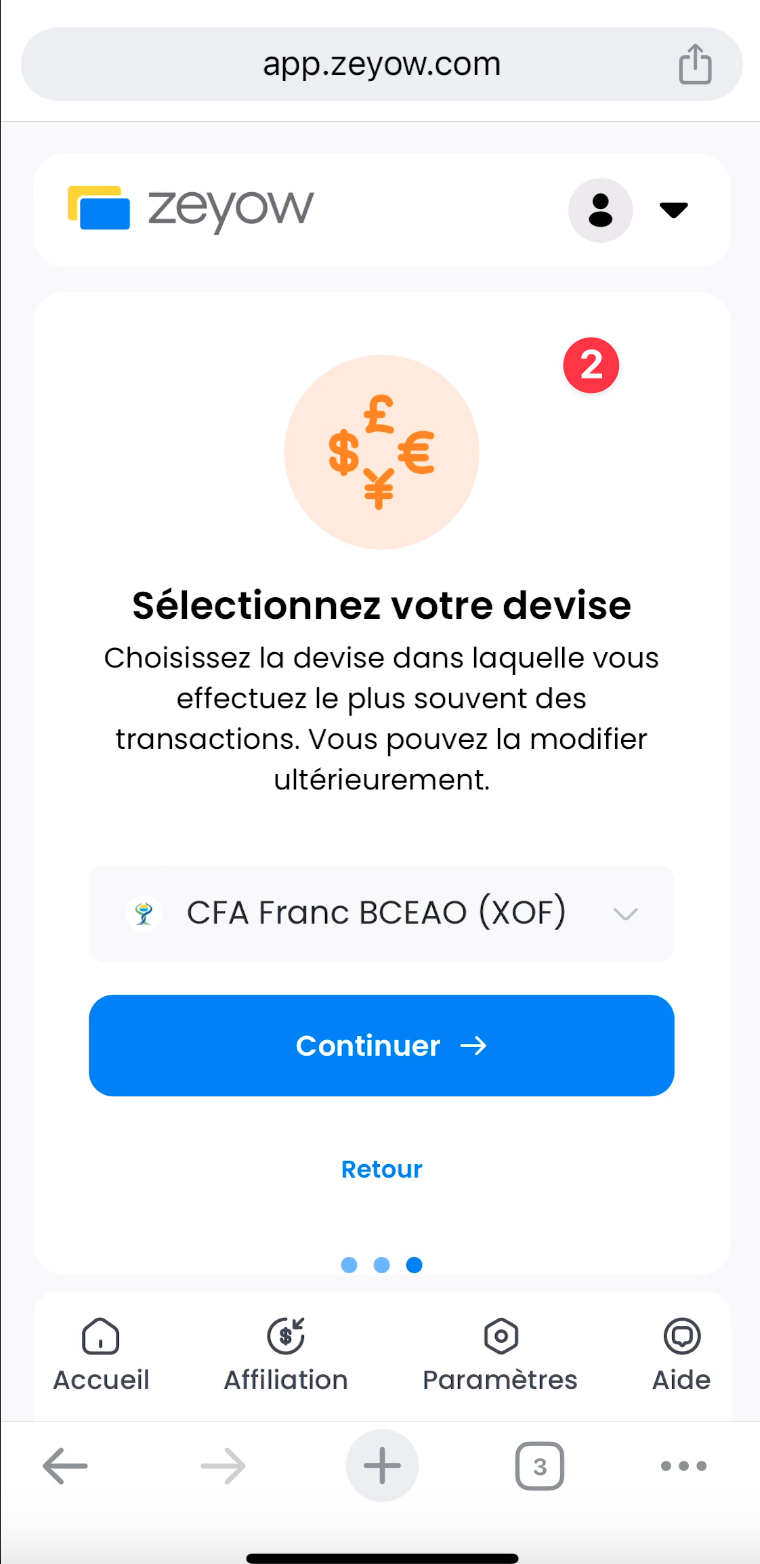This screenshot has width=760, height=1564.
Task: Expand the CFA Franc BCEAO currency dropdown
Action: 381,913
